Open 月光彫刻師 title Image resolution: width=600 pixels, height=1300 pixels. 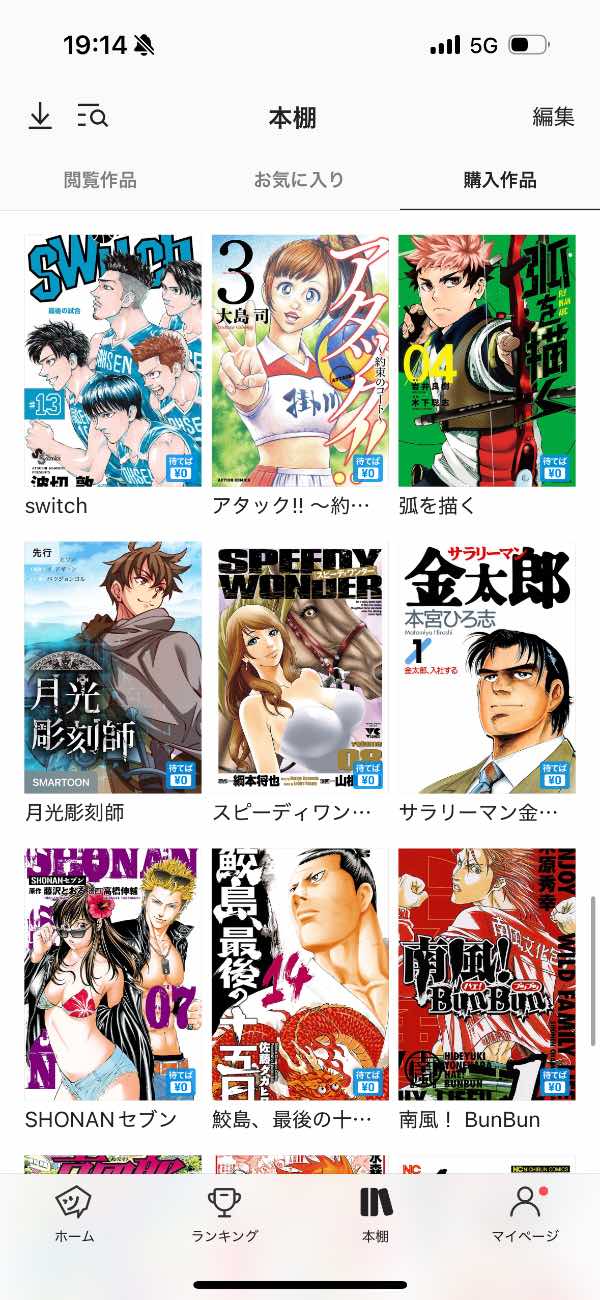(113, 668)
